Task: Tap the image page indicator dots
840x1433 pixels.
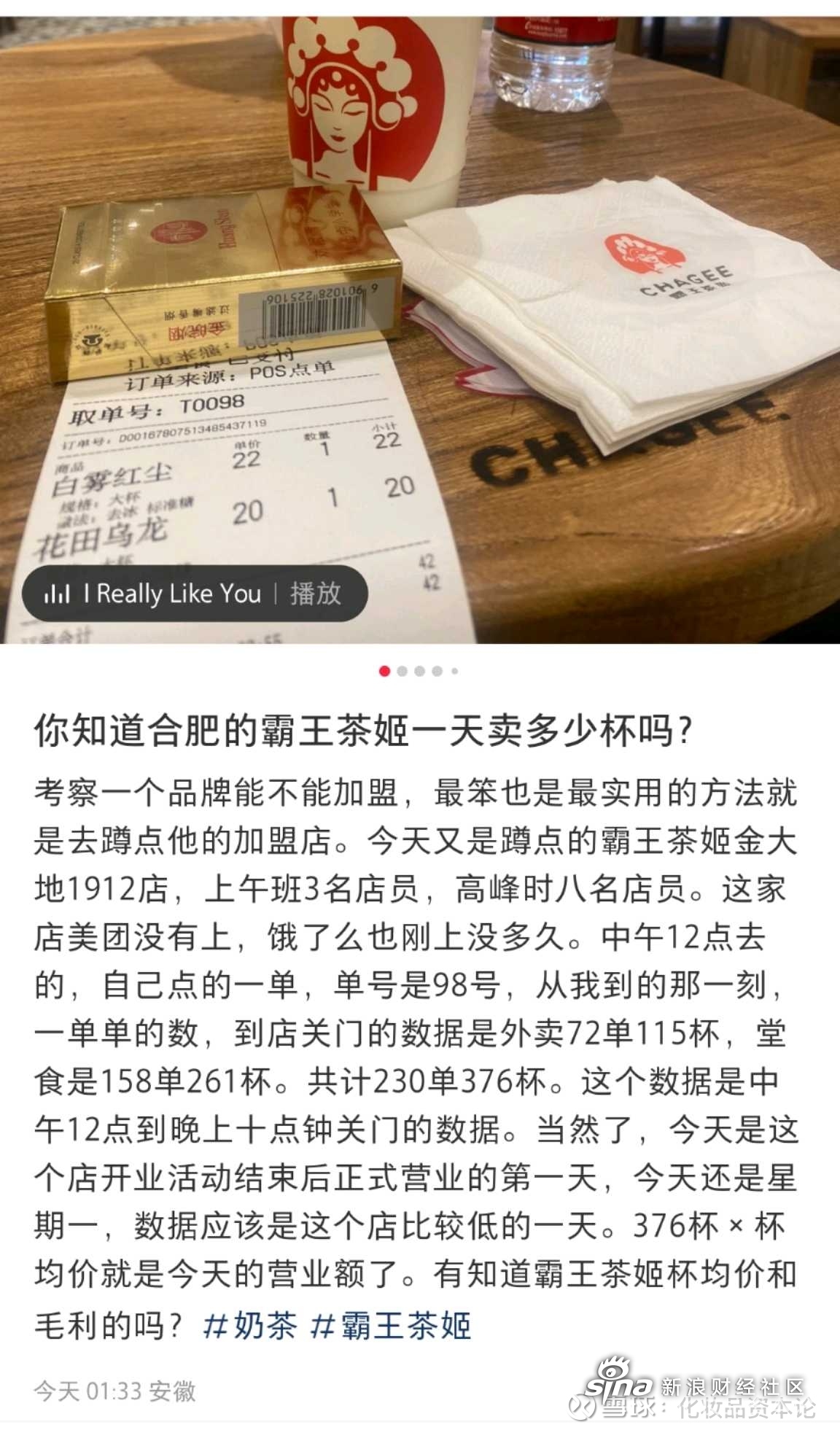Action: [x=419, y=671]
